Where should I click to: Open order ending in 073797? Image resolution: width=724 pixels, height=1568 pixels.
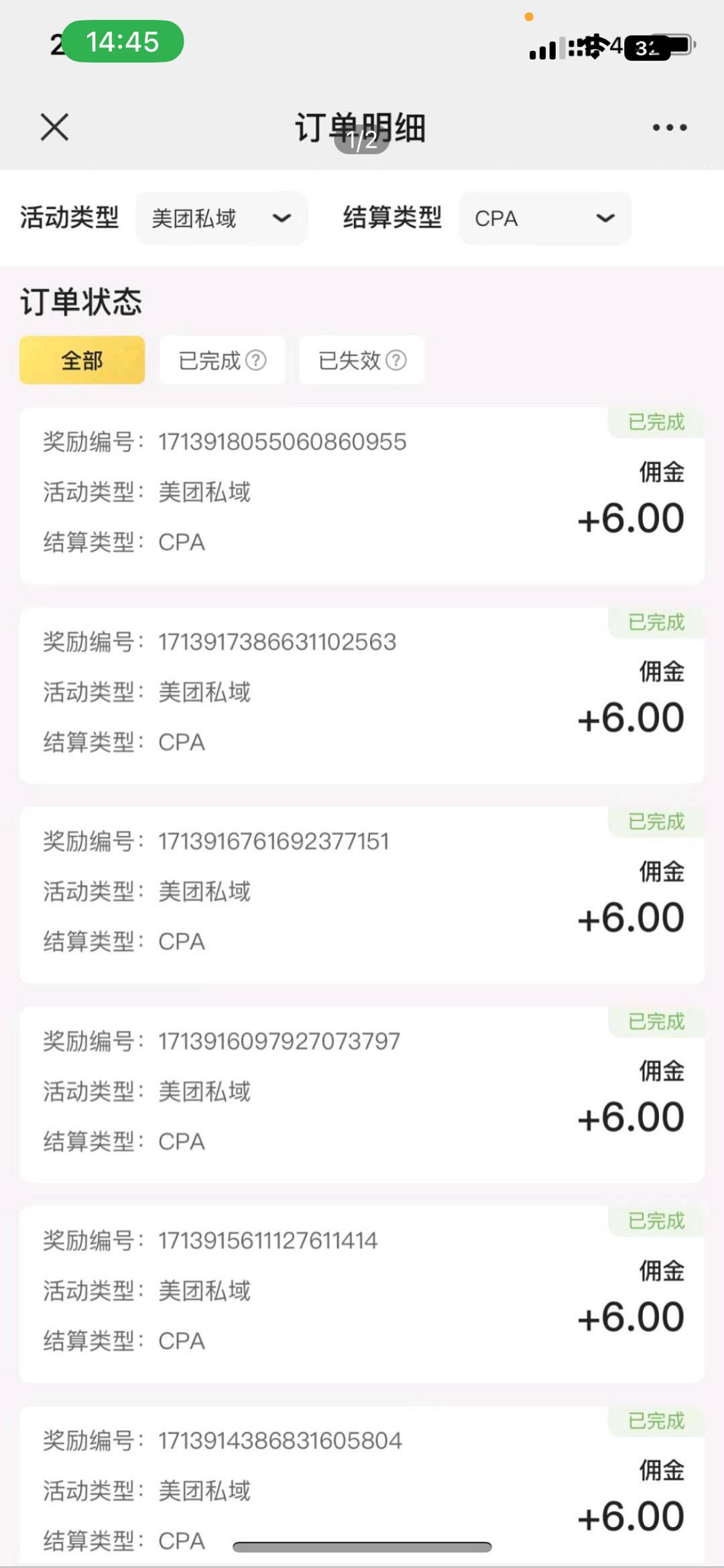click(361, 1095)
